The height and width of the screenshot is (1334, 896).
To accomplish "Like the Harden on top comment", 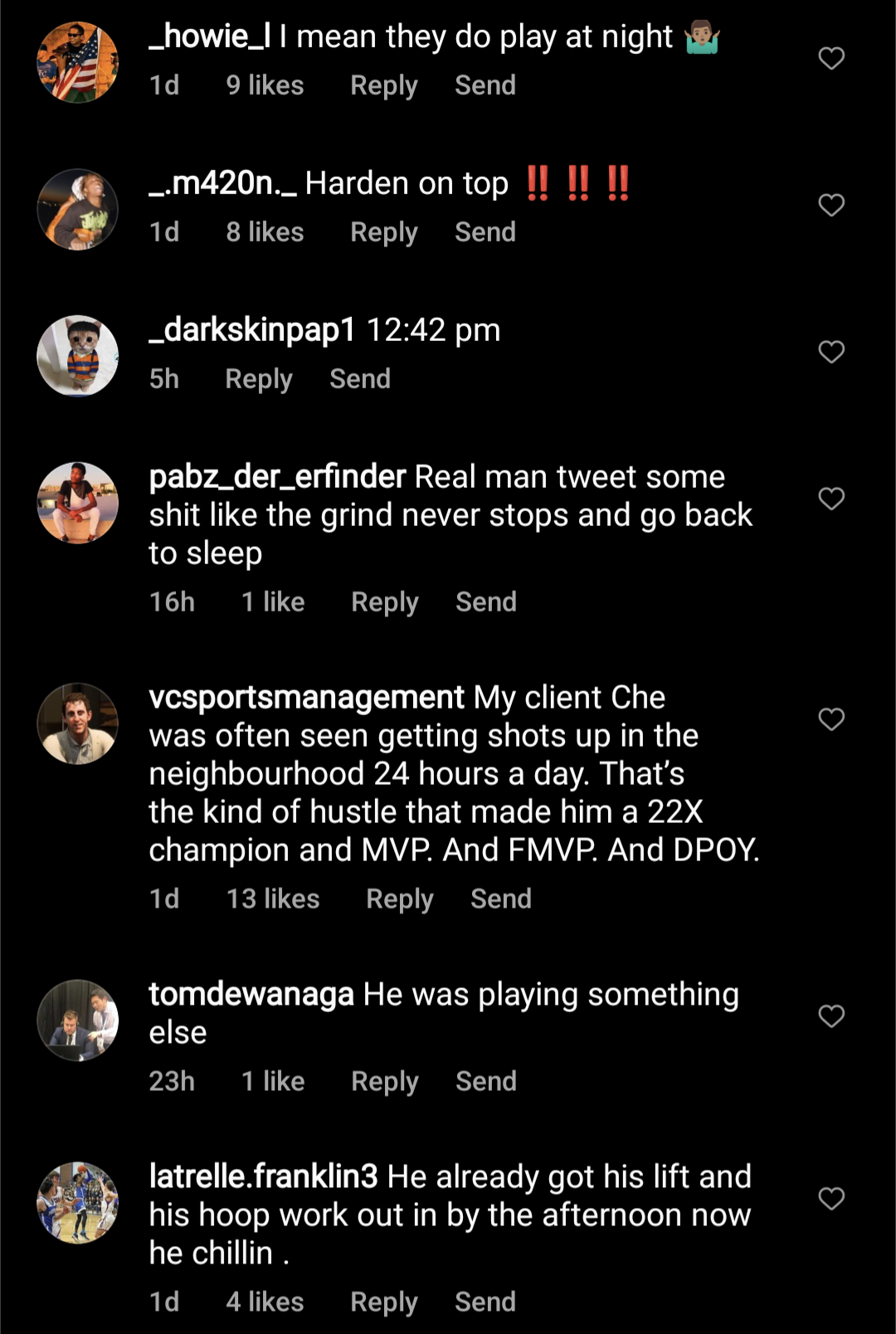I will tap(831, 205).
